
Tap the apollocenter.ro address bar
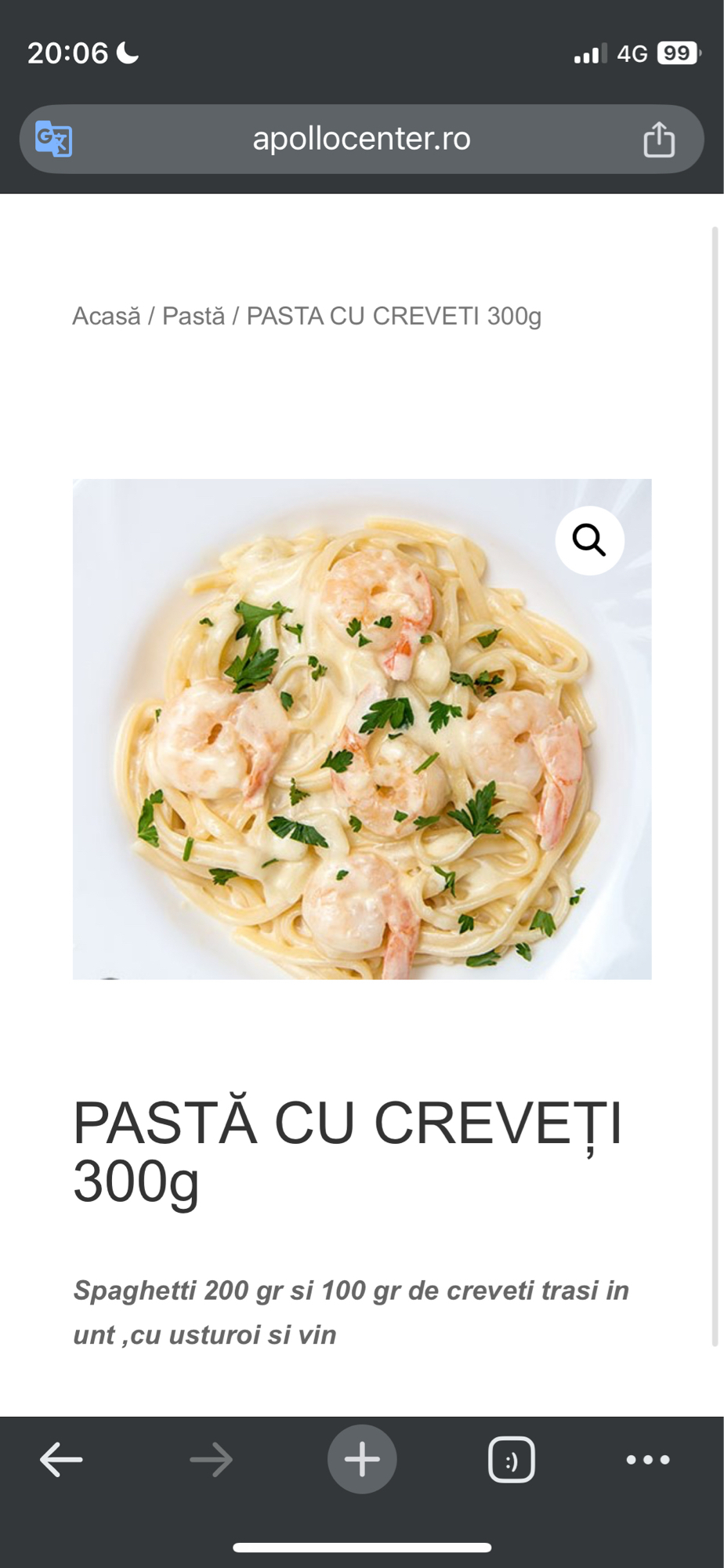(361, 138)
